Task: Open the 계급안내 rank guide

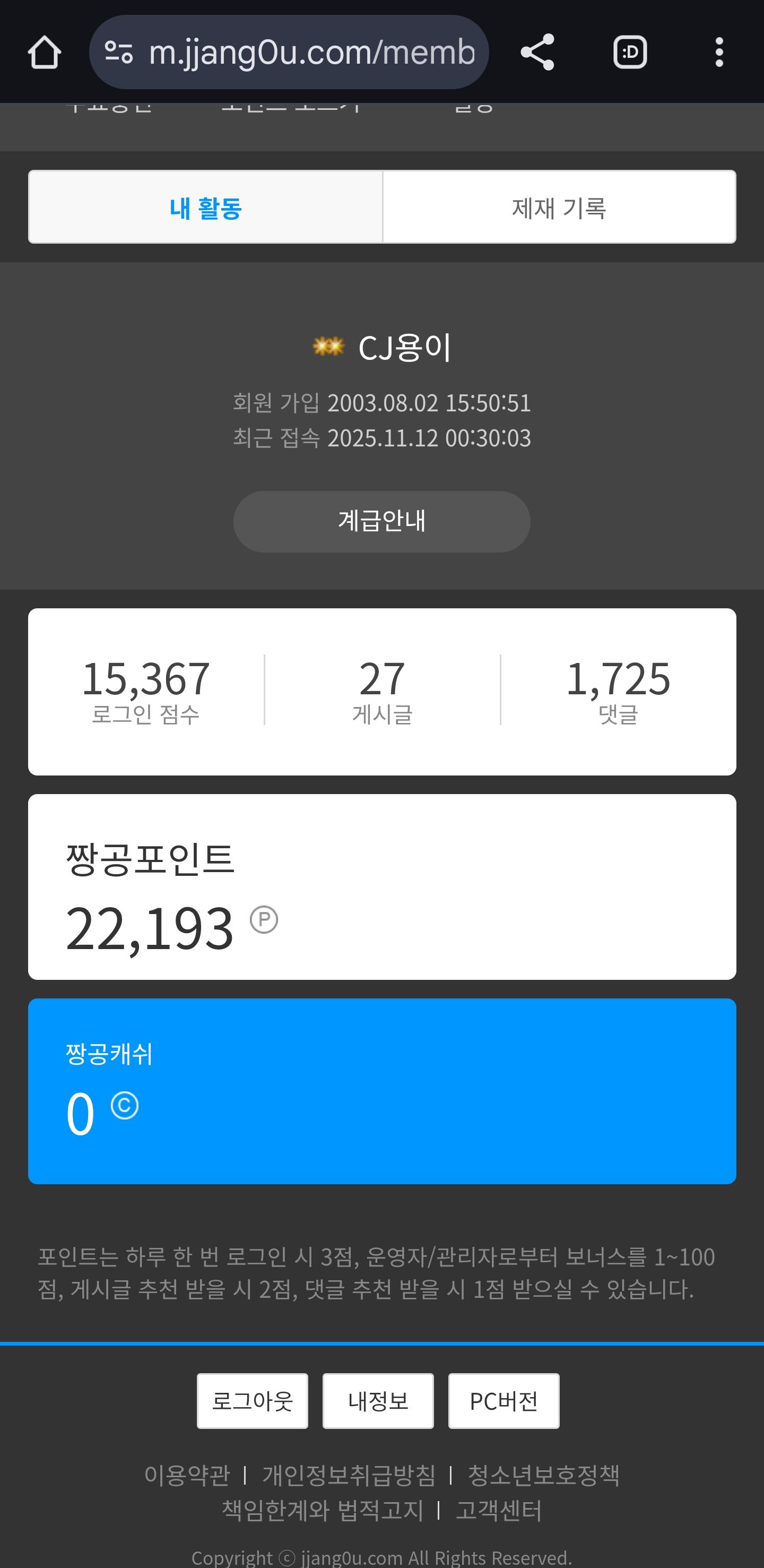Action: [x=381, y=522]
